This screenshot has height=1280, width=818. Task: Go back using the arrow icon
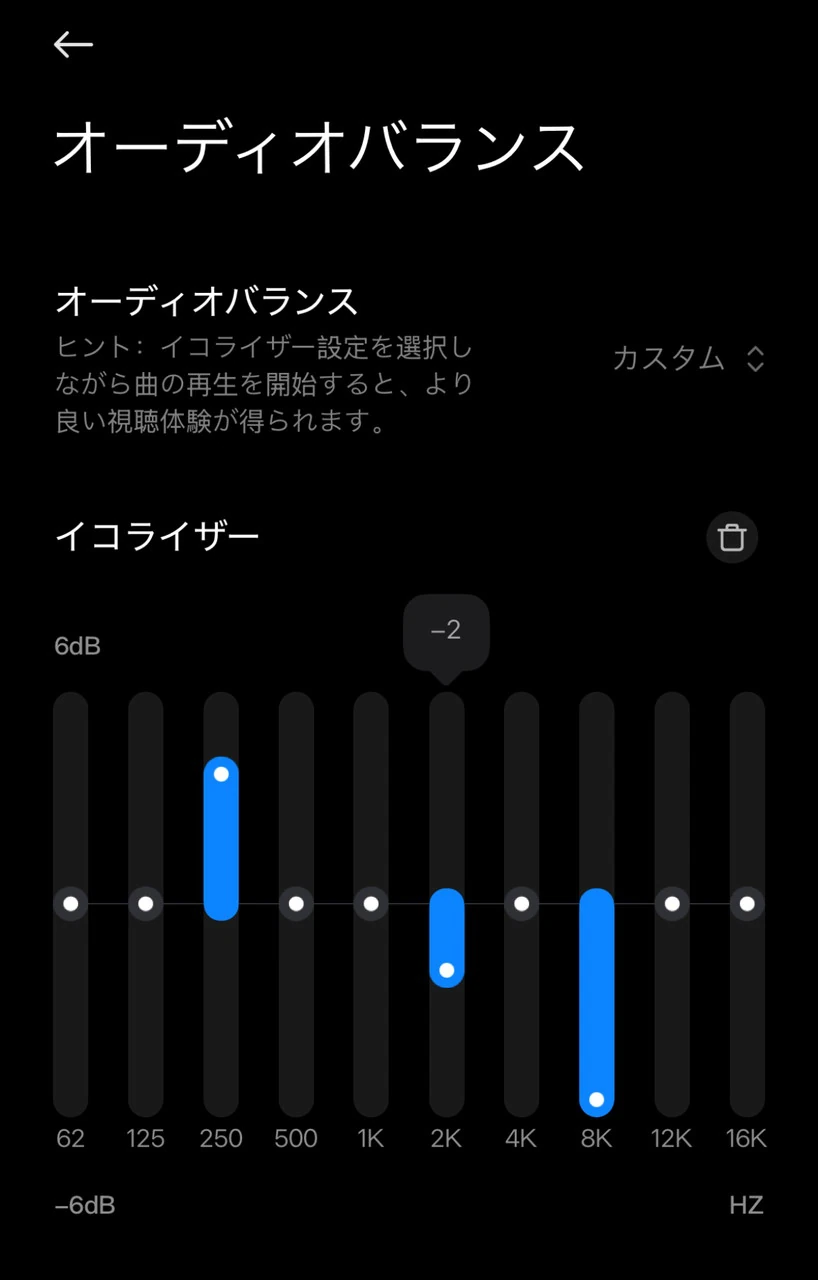tap(73, 44)
